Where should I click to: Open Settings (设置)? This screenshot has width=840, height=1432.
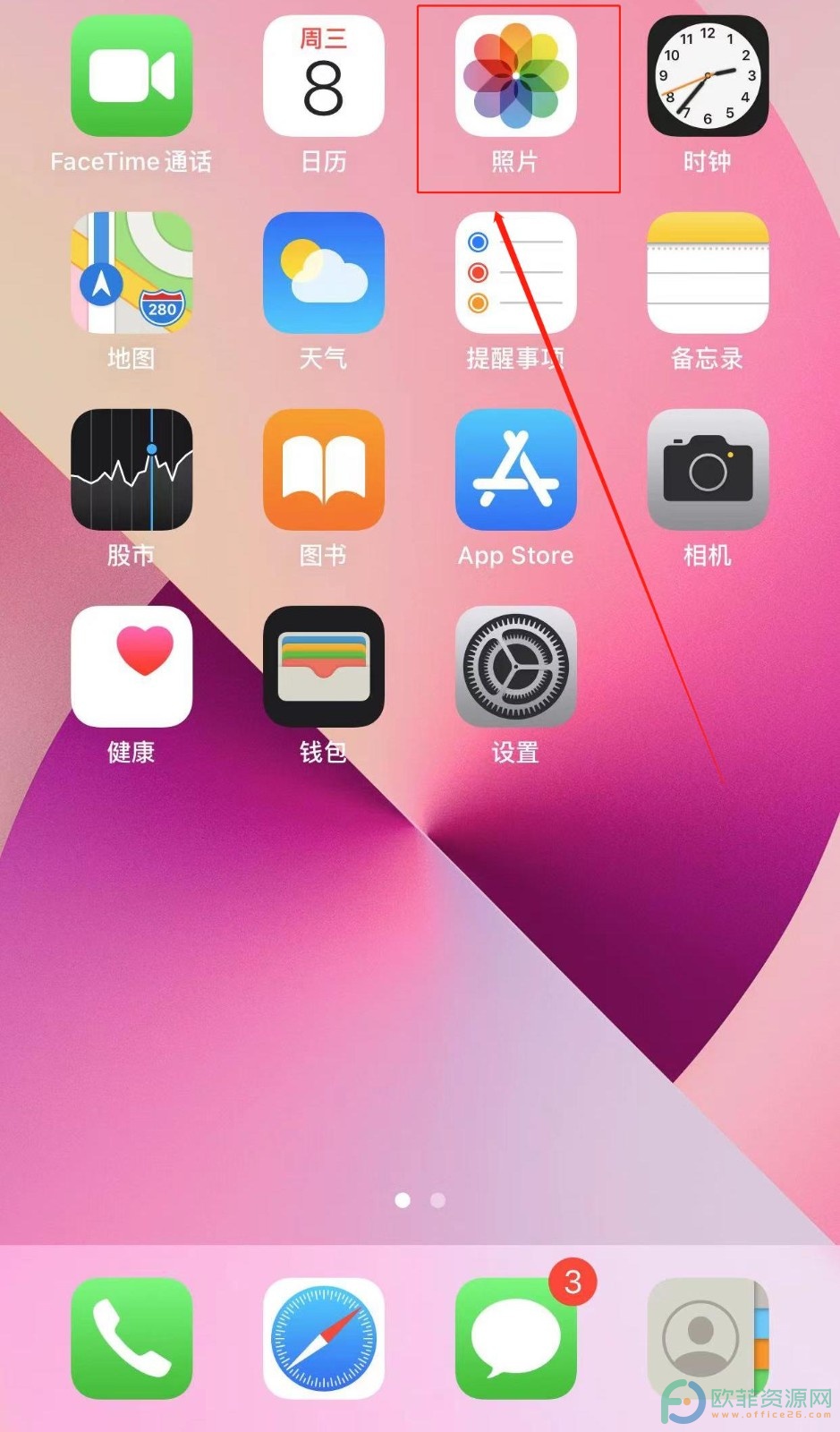coord(515,667)
